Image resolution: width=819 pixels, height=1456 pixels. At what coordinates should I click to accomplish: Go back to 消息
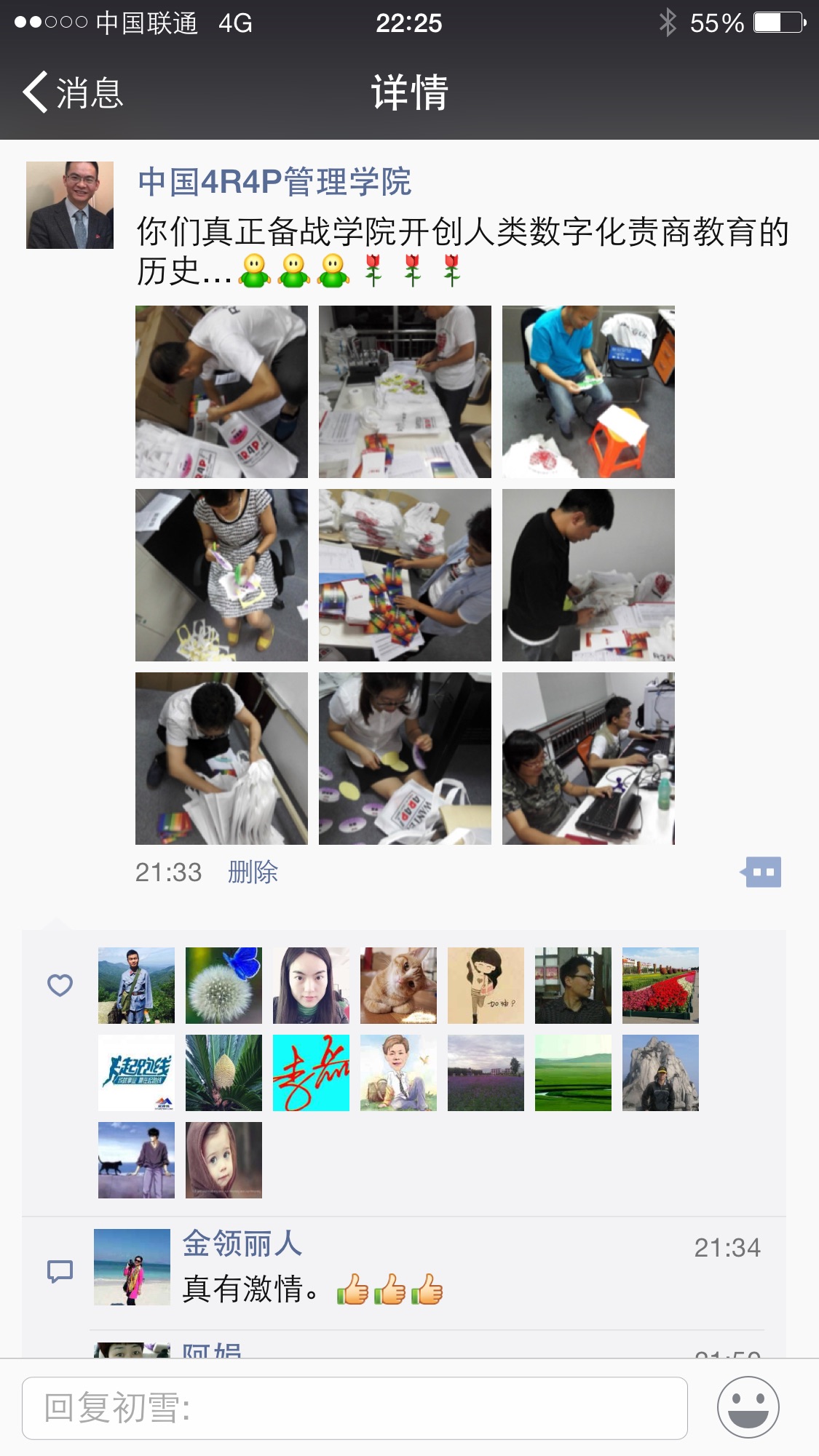pyautogui.click(x=73, y=93)
